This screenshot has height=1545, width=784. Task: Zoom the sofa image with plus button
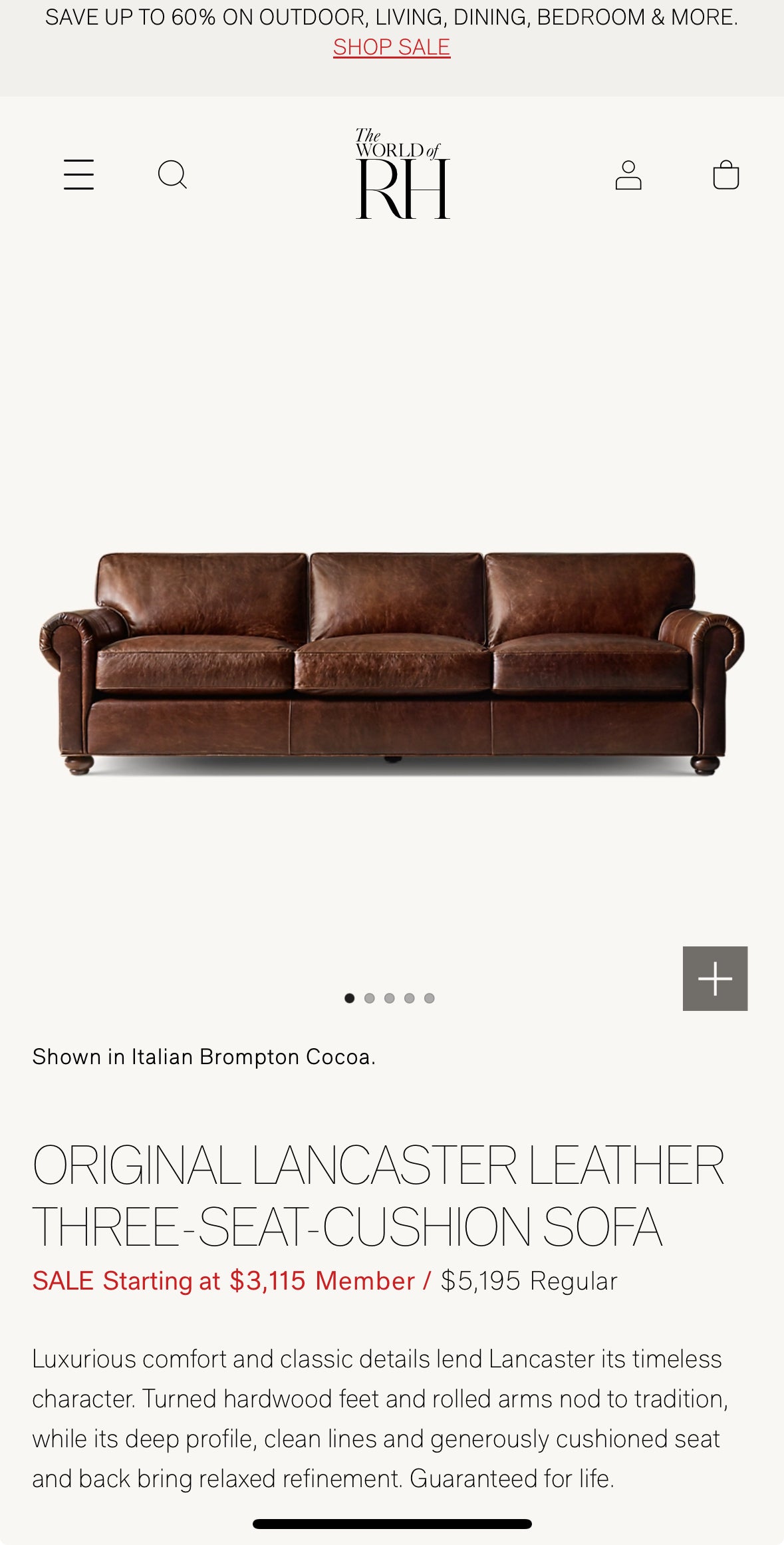coord(715,978)
